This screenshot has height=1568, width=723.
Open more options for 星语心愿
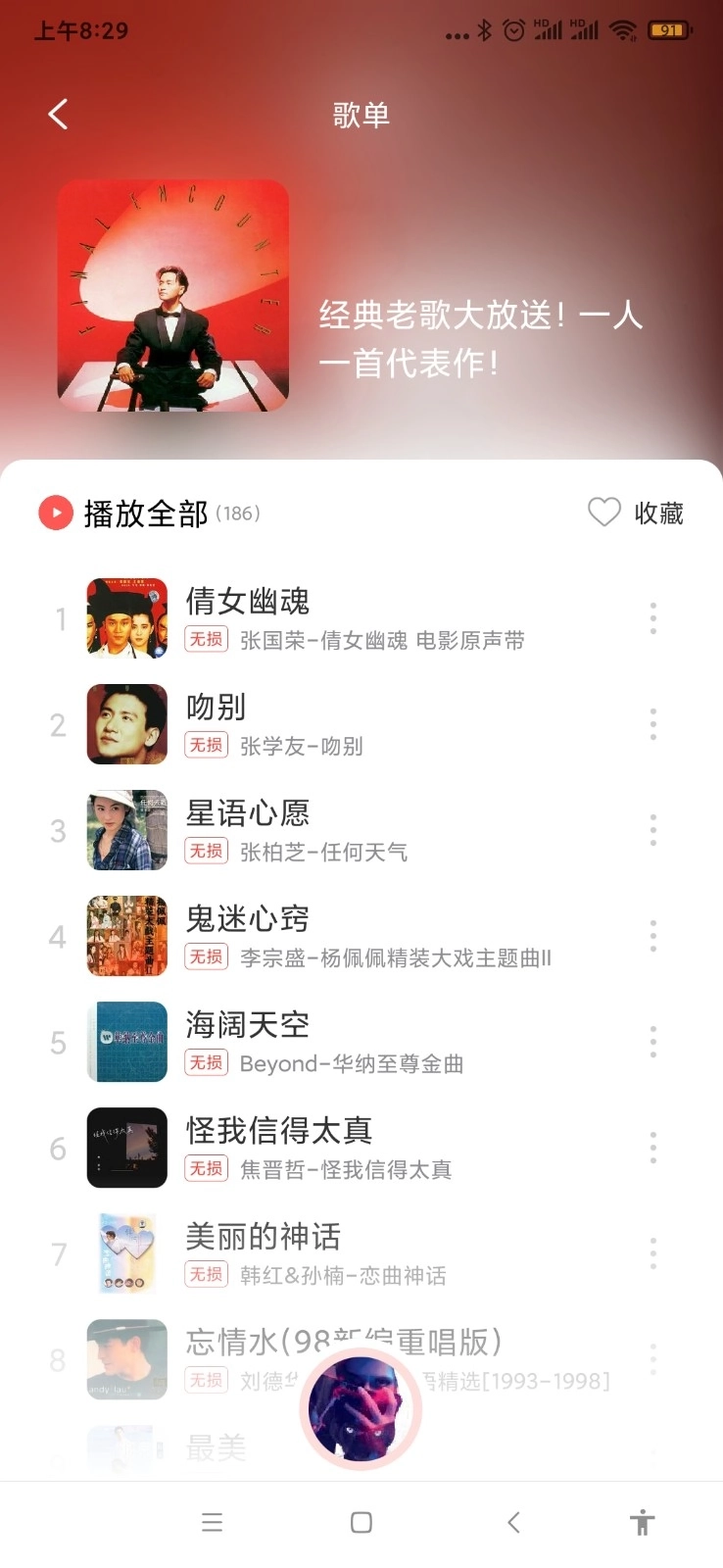pyautogui.click(x=653, y=830)
